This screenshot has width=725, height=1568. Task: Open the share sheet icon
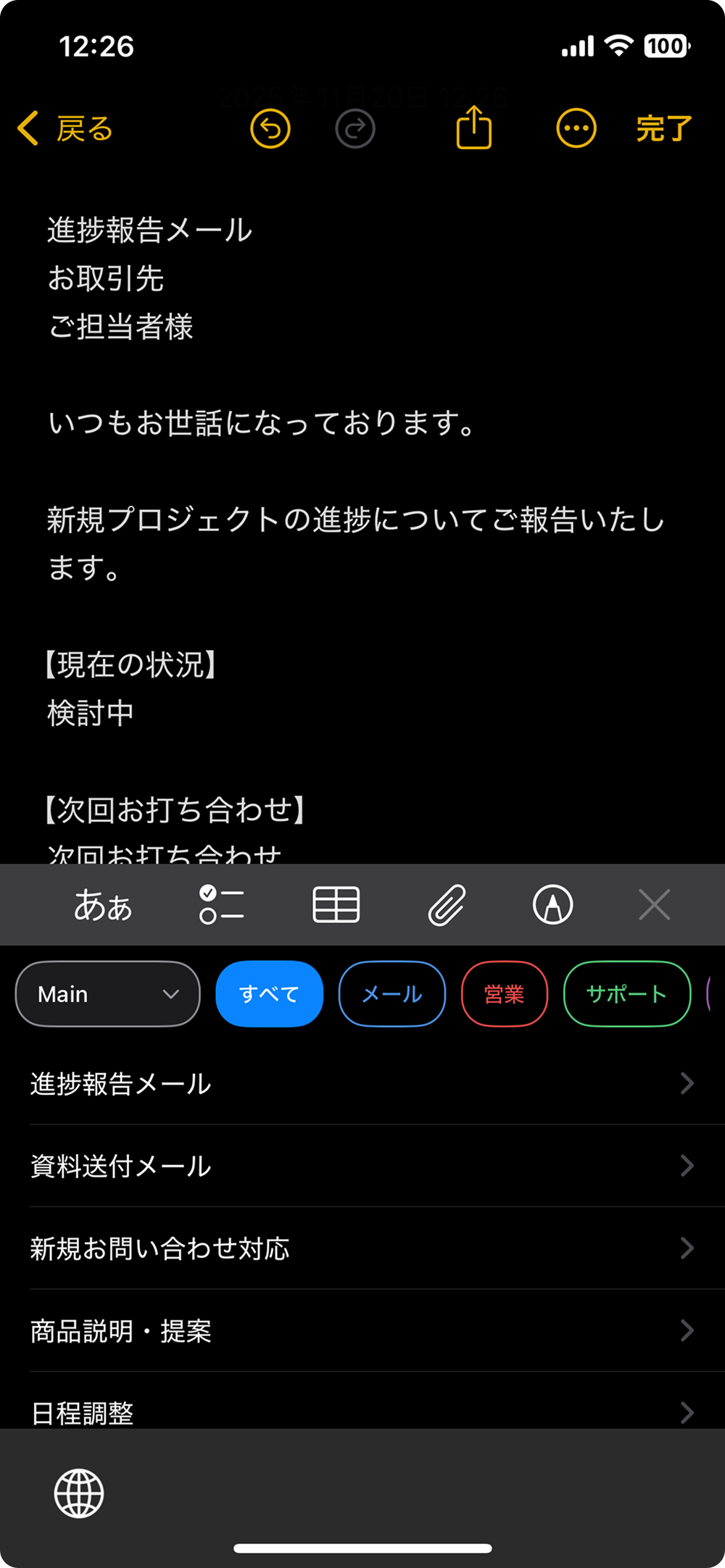(473, 128)
